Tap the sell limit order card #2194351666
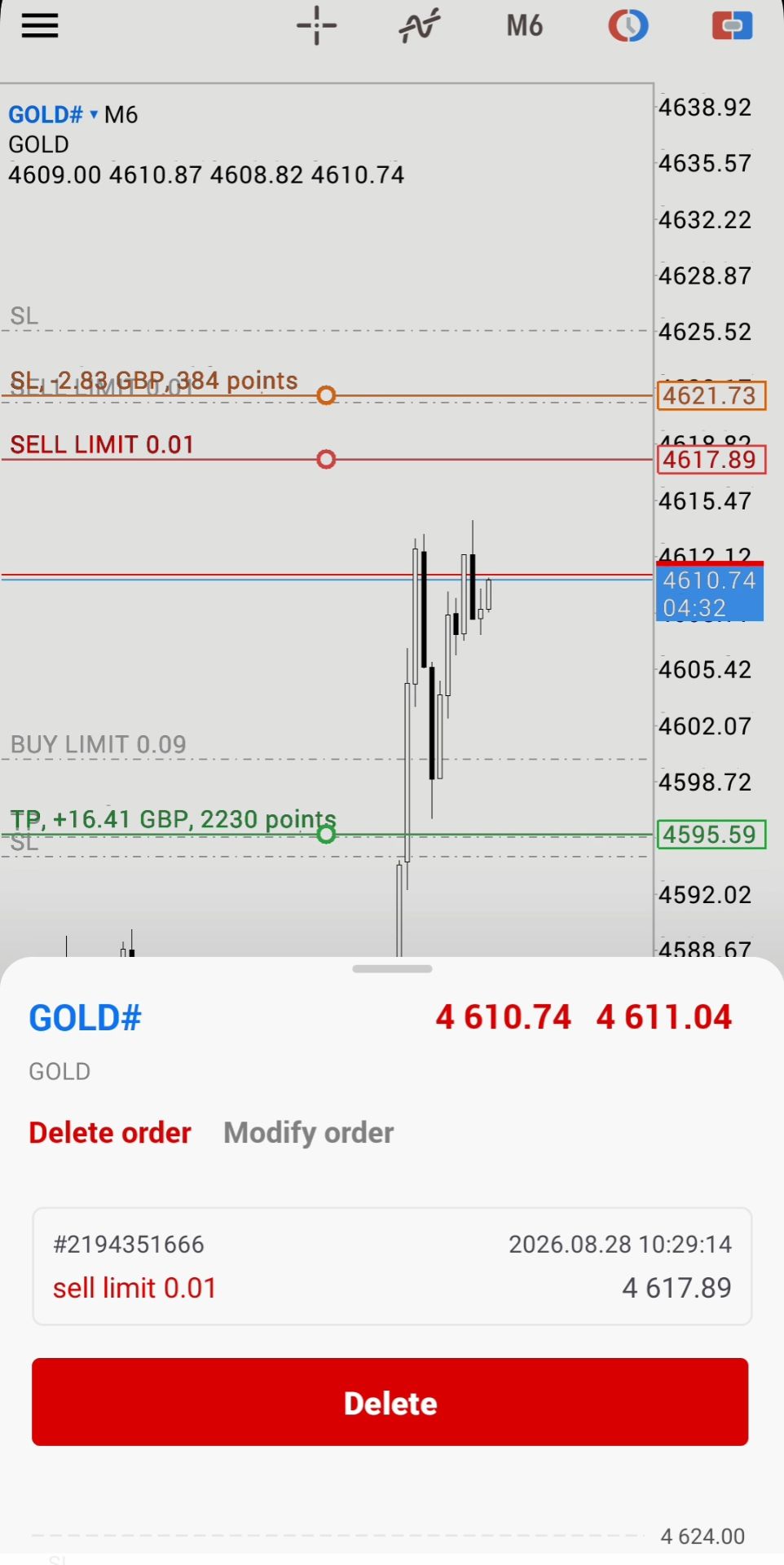Viewport: 784px width, 1565px height. (x=392, y=1267)
